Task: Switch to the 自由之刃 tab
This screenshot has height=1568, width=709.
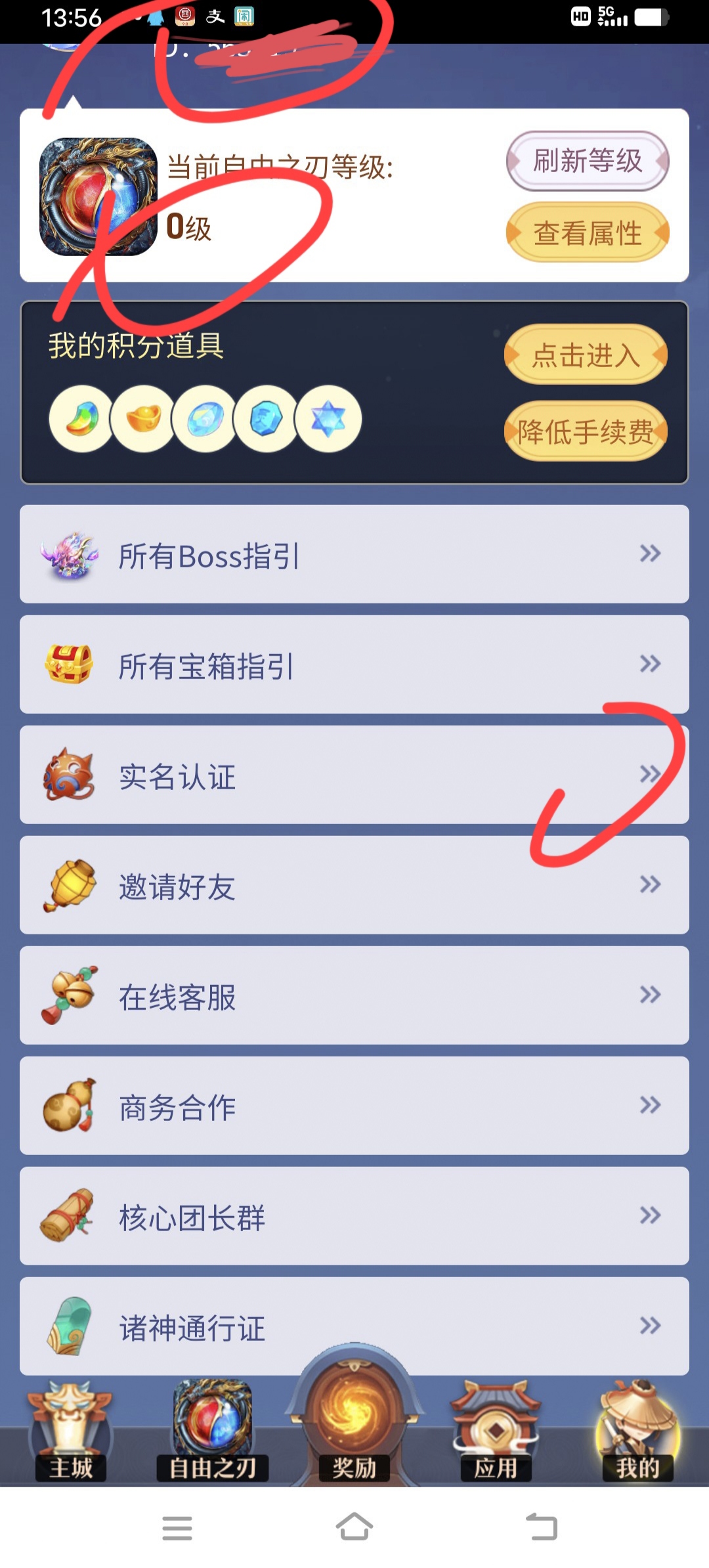Action: click(x=213, y=1431)
